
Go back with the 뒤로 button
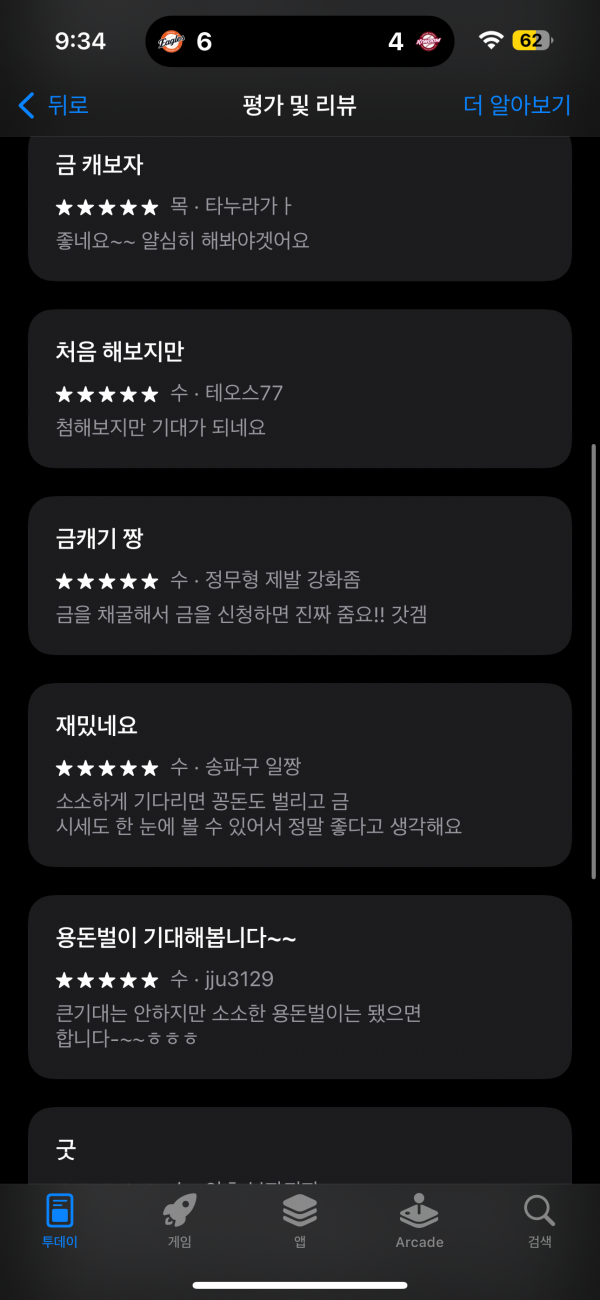54,105
